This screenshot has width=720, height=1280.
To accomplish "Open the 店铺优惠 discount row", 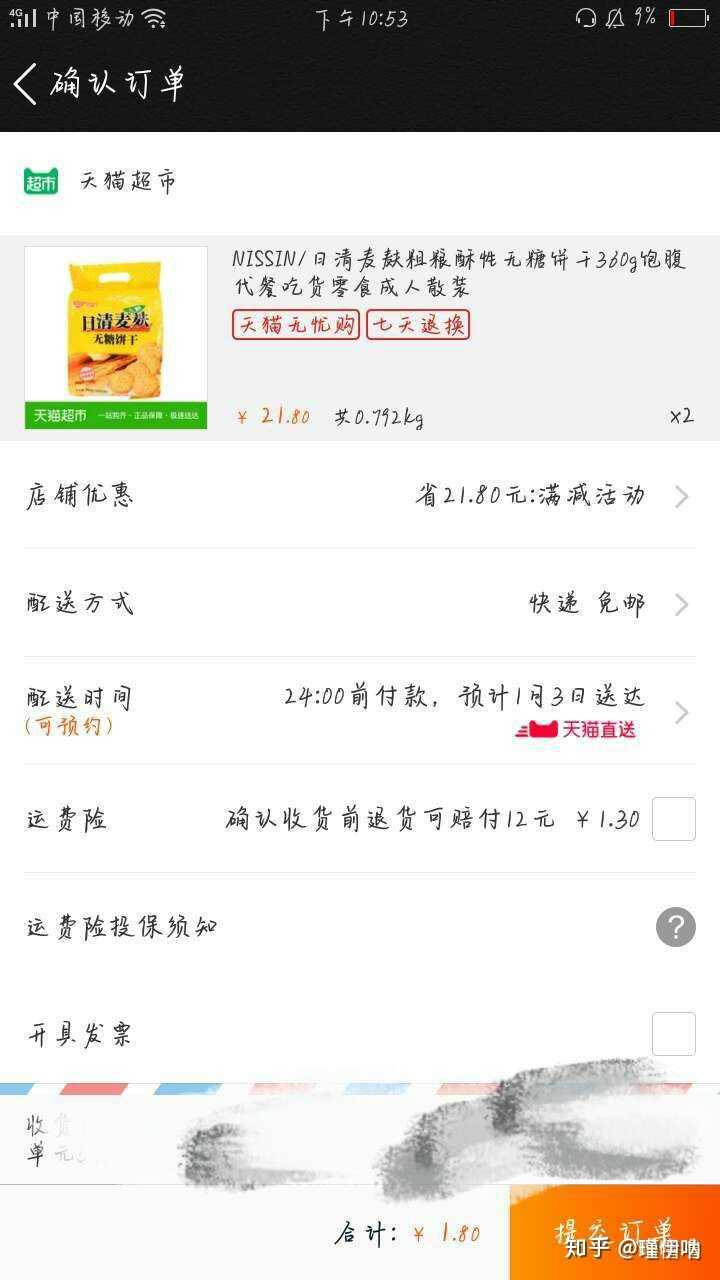I will tap(360, 496).
